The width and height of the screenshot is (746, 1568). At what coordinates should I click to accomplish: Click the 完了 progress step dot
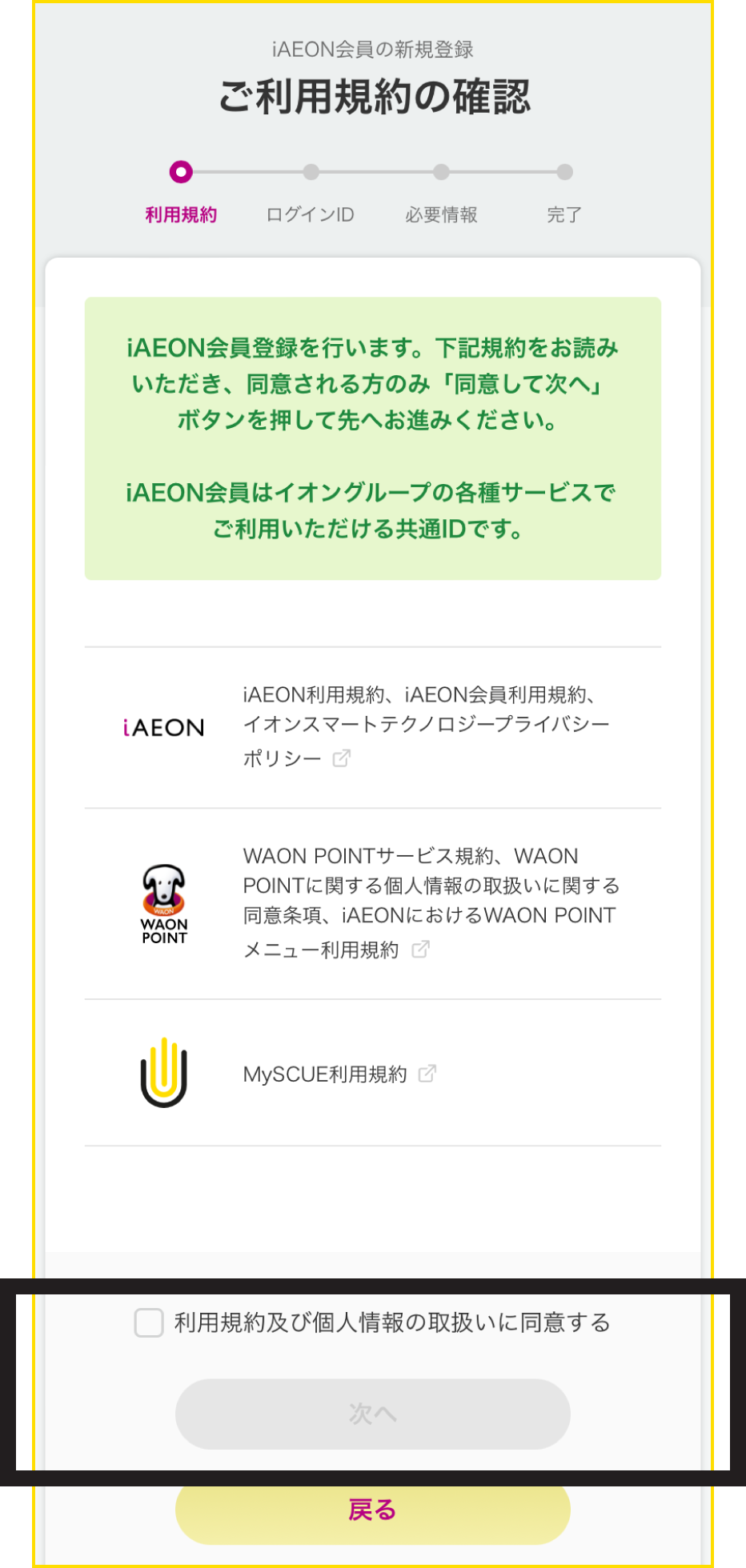(x=567, y=171)
